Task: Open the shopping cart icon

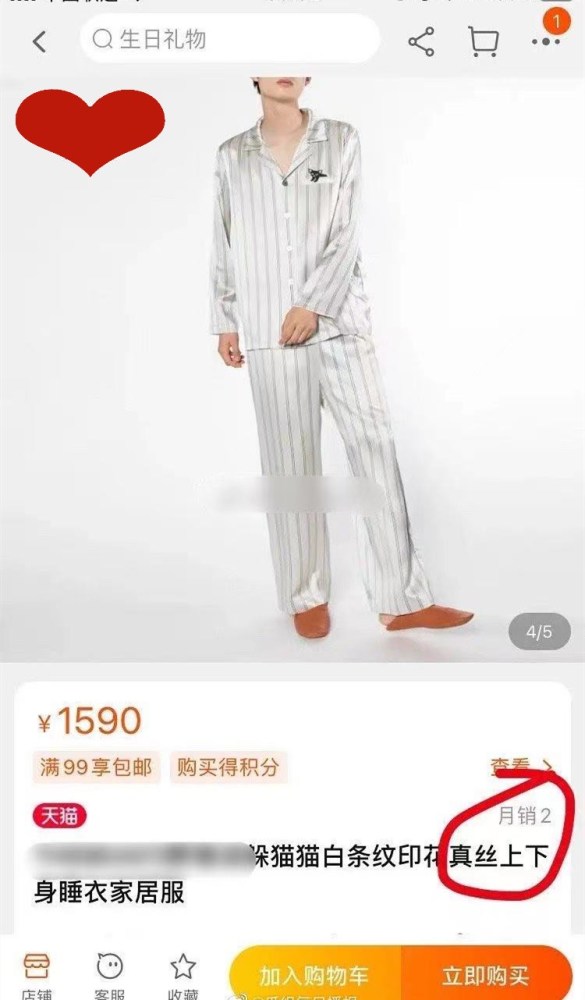Action: point(483,42)
